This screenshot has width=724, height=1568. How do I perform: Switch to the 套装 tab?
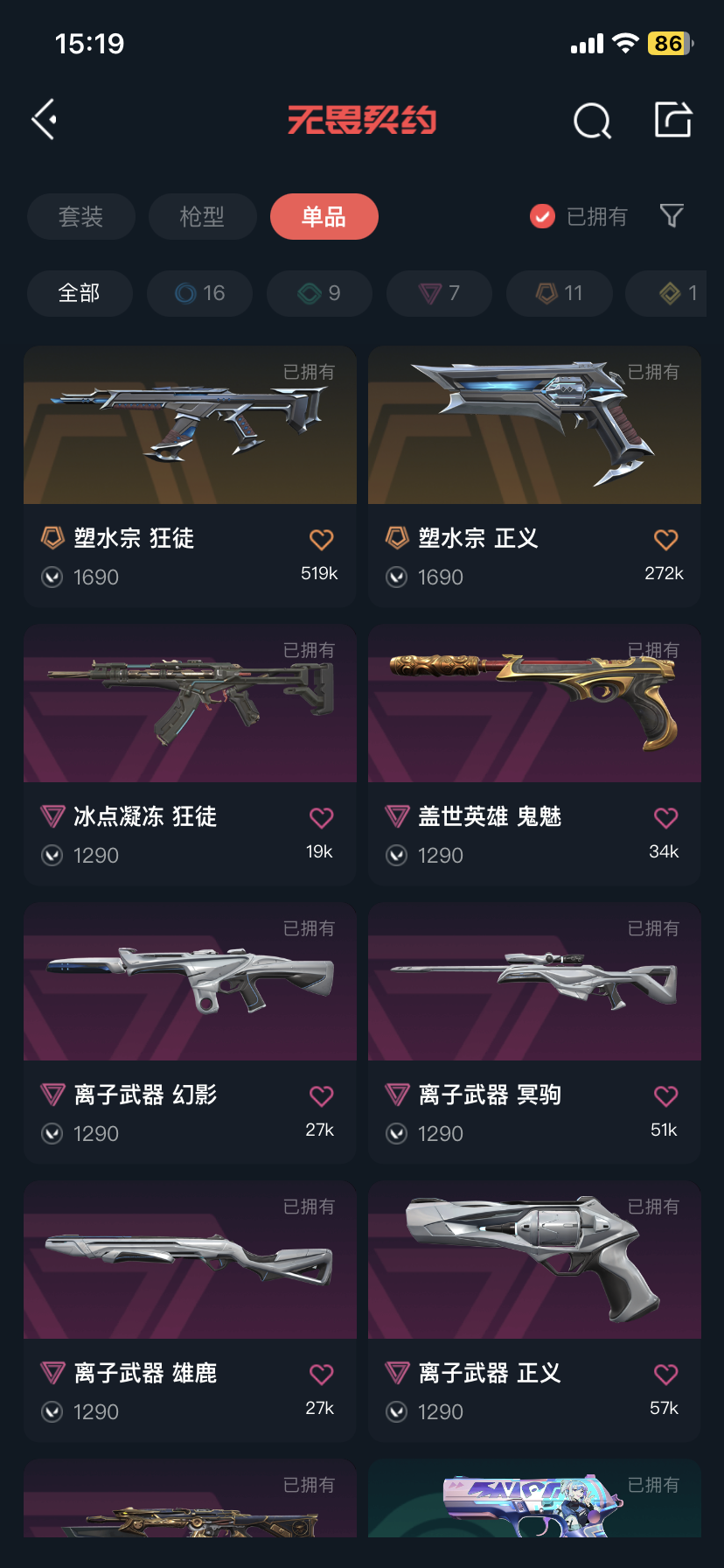click(81, 217)
